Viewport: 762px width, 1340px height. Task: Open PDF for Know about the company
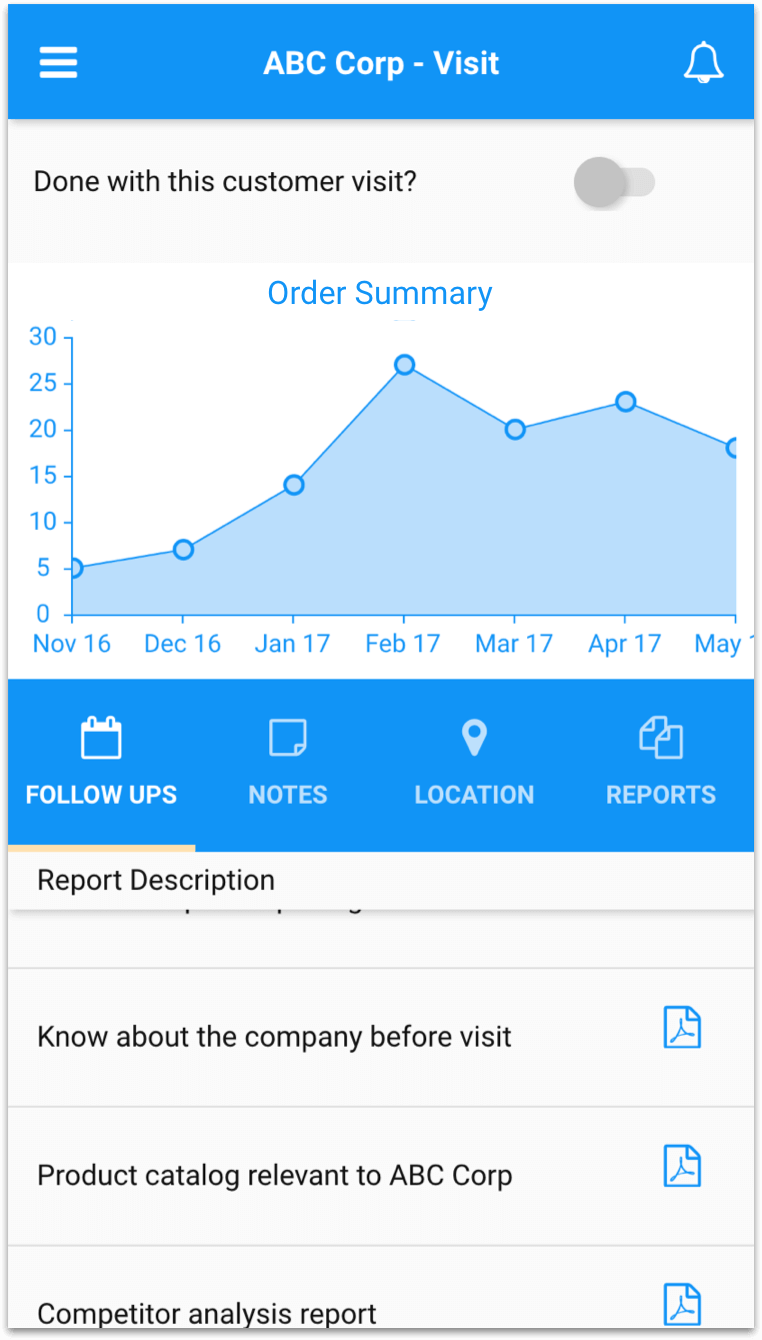pos(683,1027)
